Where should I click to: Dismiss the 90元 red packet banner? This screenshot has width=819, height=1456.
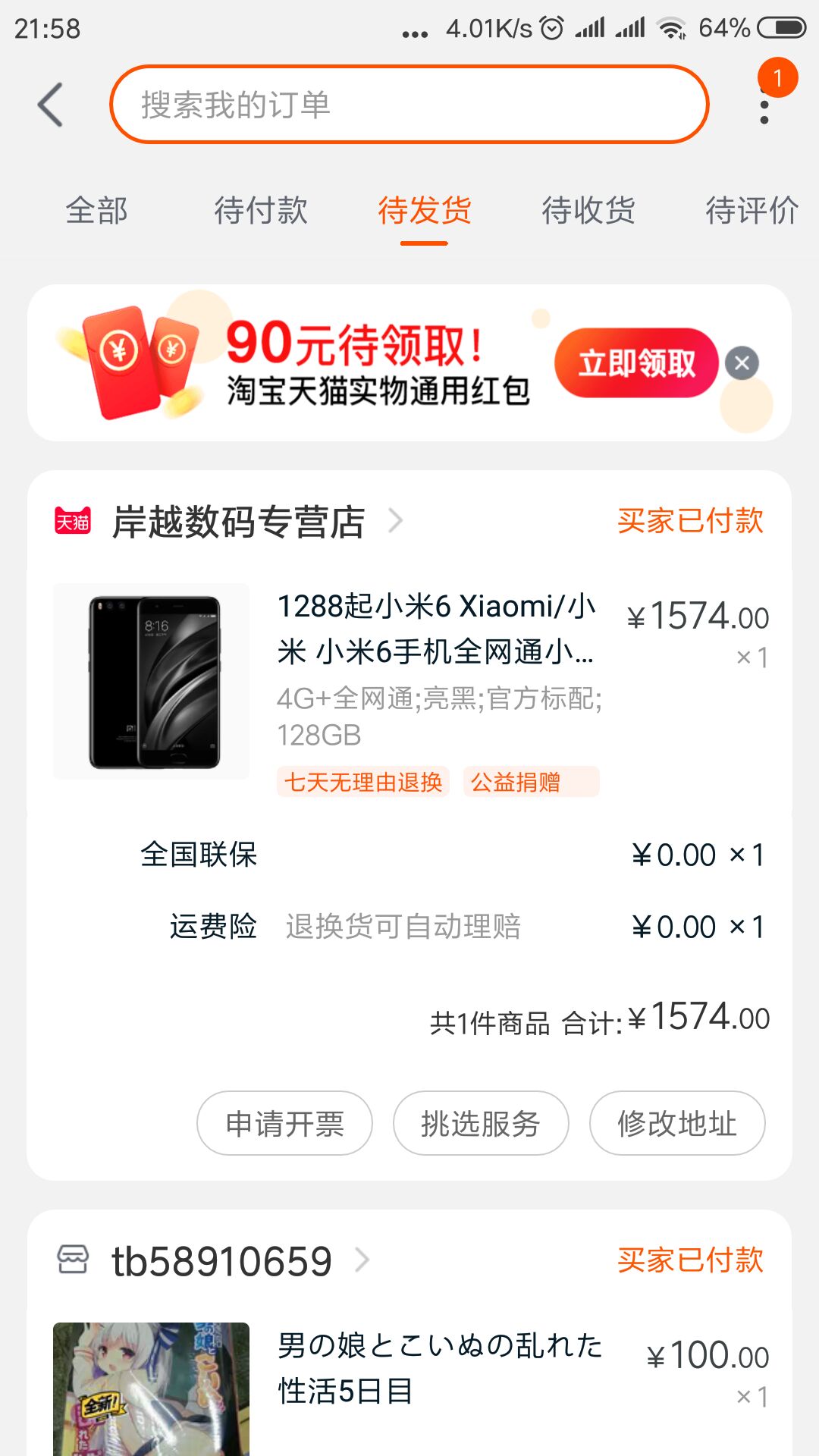(742, 363)
